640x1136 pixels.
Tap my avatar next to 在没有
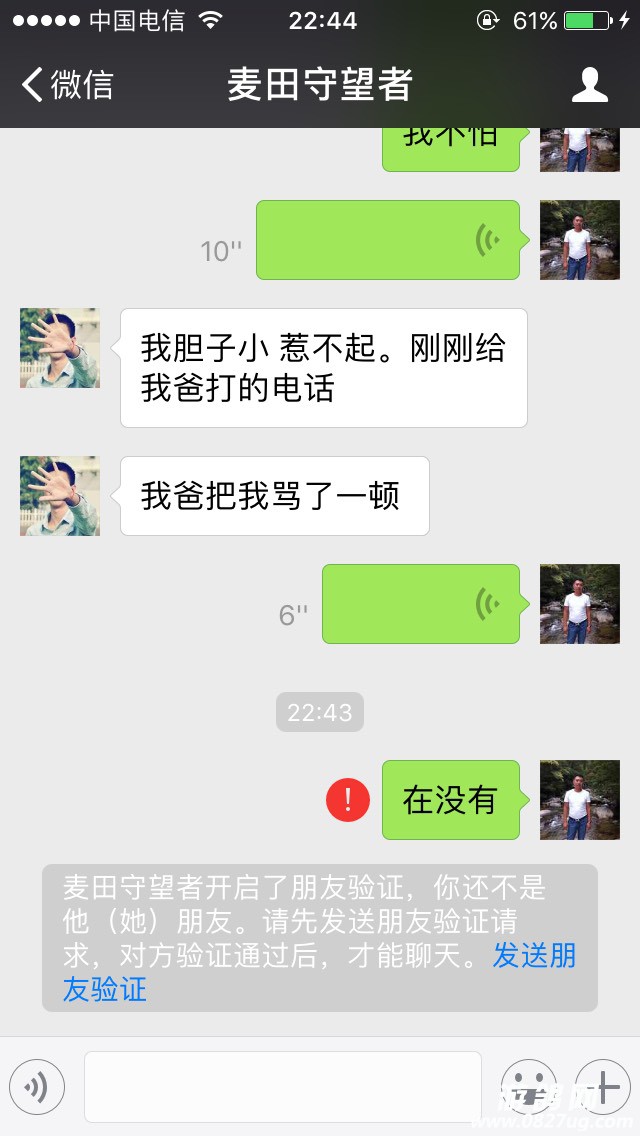tap(579, 799)
